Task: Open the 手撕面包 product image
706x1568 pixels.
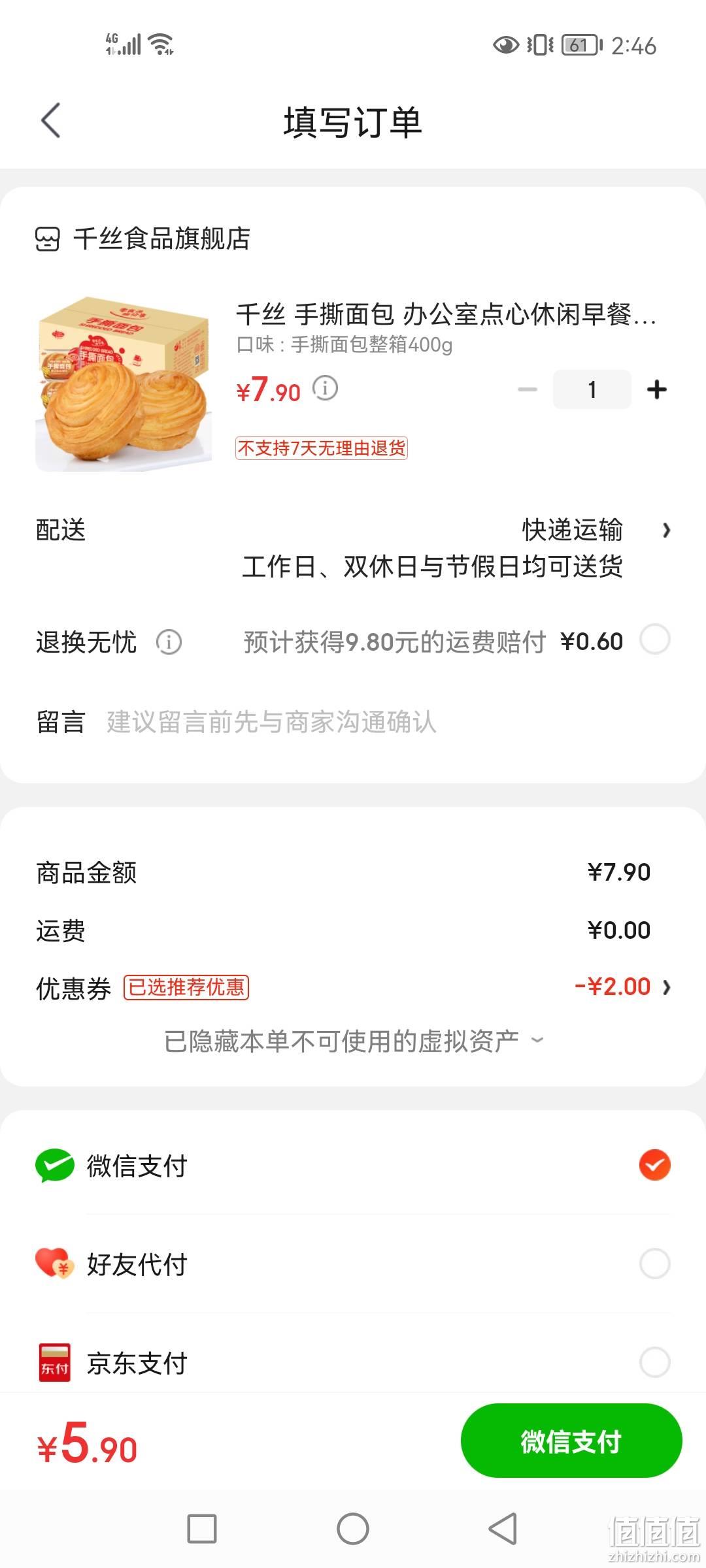Action: point(124,384)
